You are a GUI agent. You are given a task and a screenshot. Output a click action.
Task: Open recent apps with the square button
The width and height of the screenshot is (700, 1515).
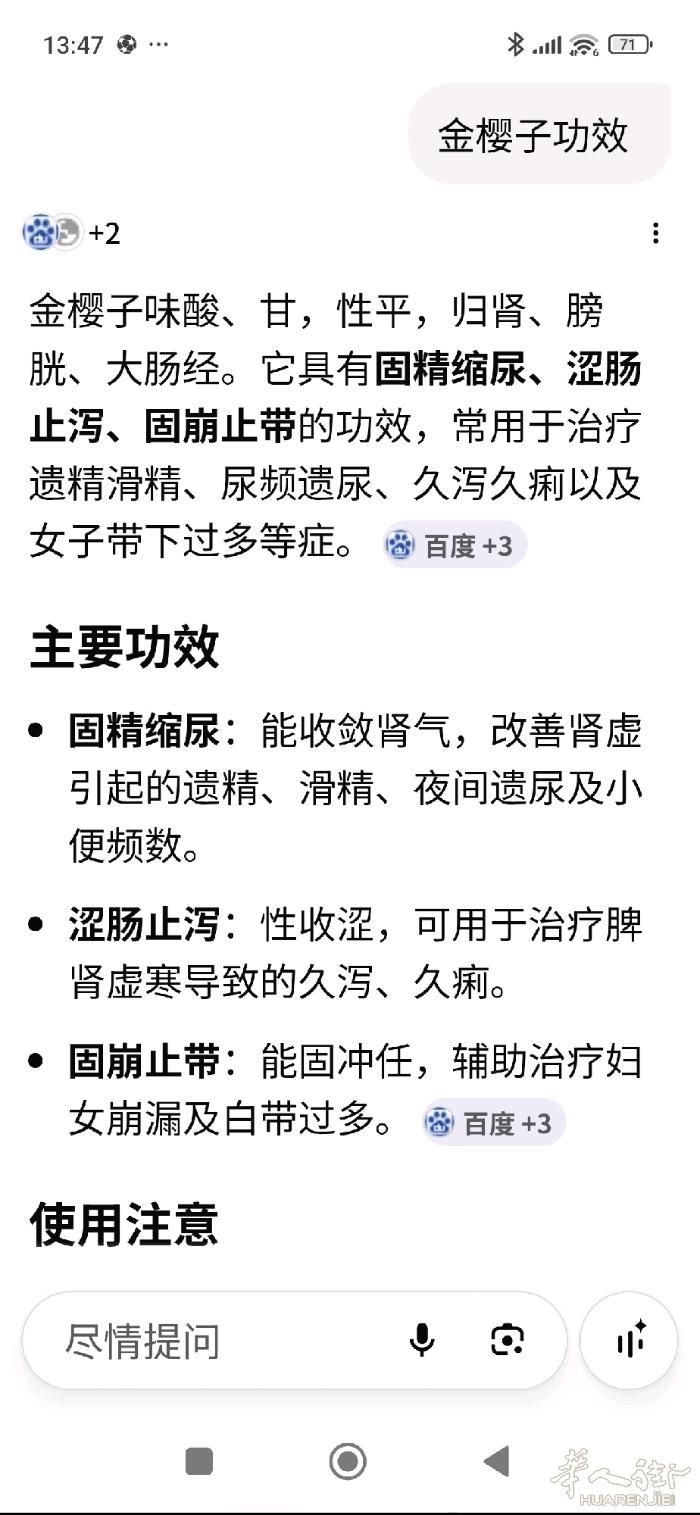(199, 1462)
